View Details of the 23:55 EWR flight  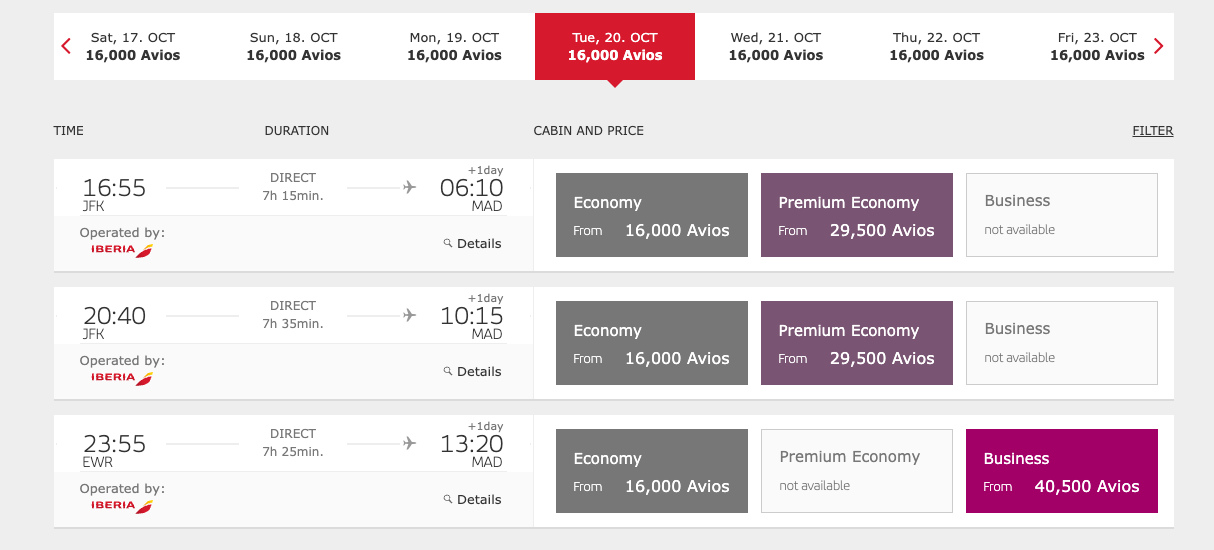point(473,499)
